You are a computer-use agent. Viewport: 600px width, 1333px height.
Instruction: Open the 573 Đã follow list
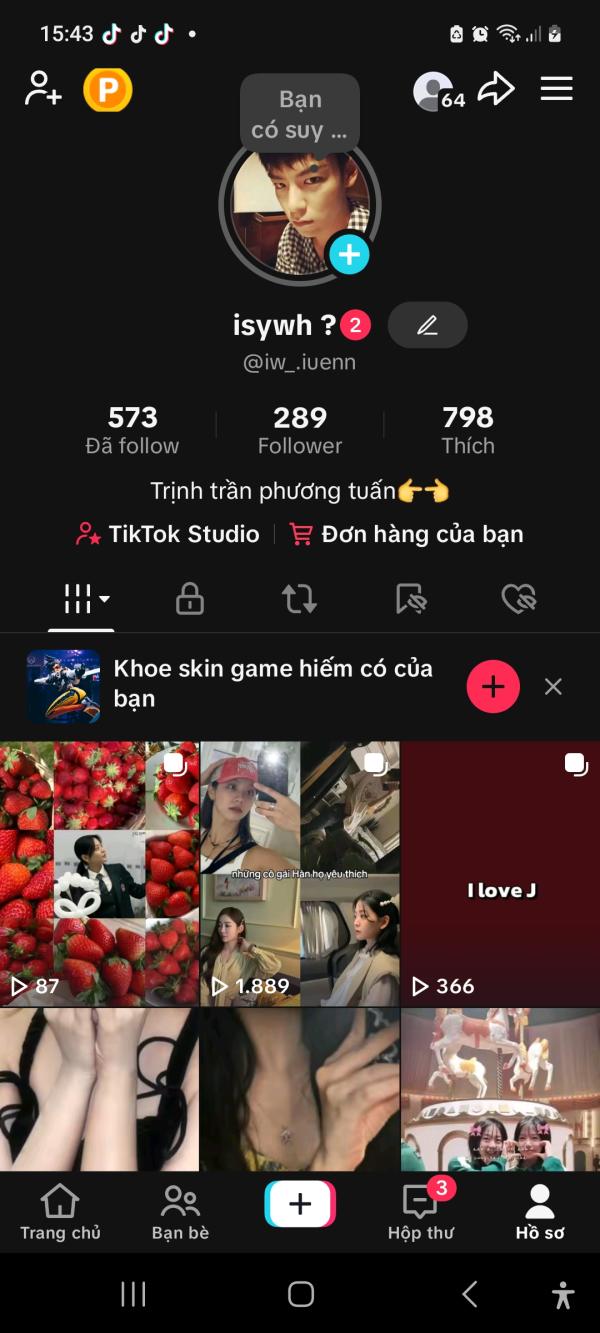[x=132, y=430]
